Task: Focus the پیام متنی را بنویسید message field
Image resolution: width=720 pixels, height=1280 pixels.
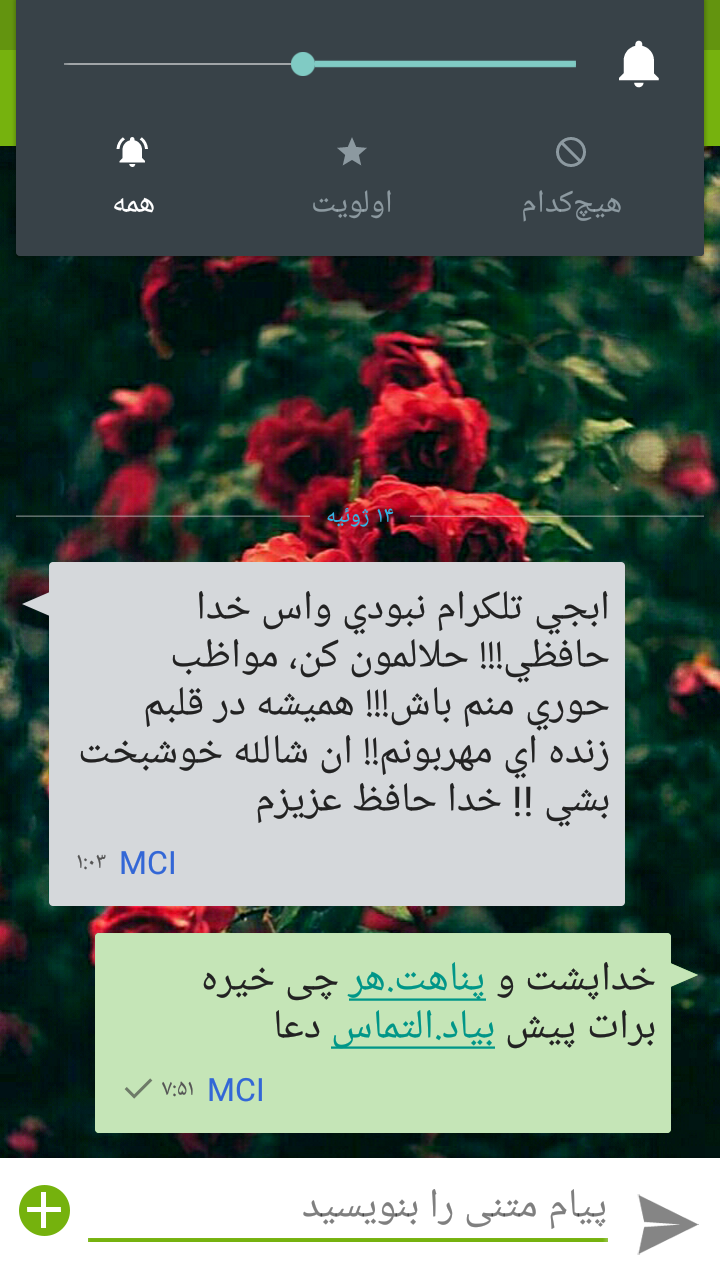Action: tap(348, 1210)
